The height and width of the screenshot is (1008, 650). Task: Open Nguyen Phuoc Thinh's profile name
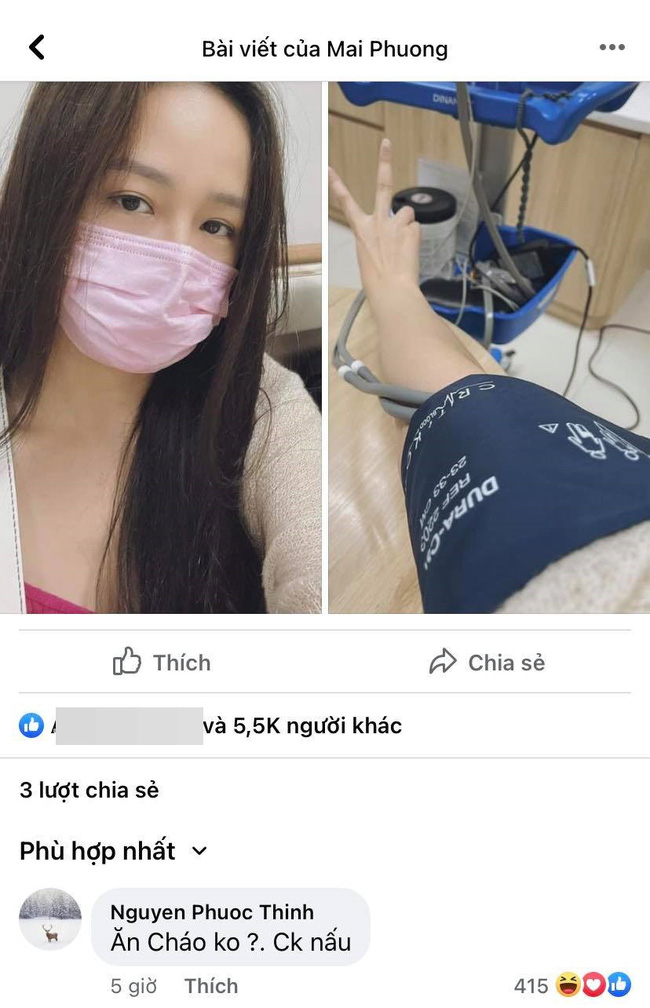click(x=212, y=912)
